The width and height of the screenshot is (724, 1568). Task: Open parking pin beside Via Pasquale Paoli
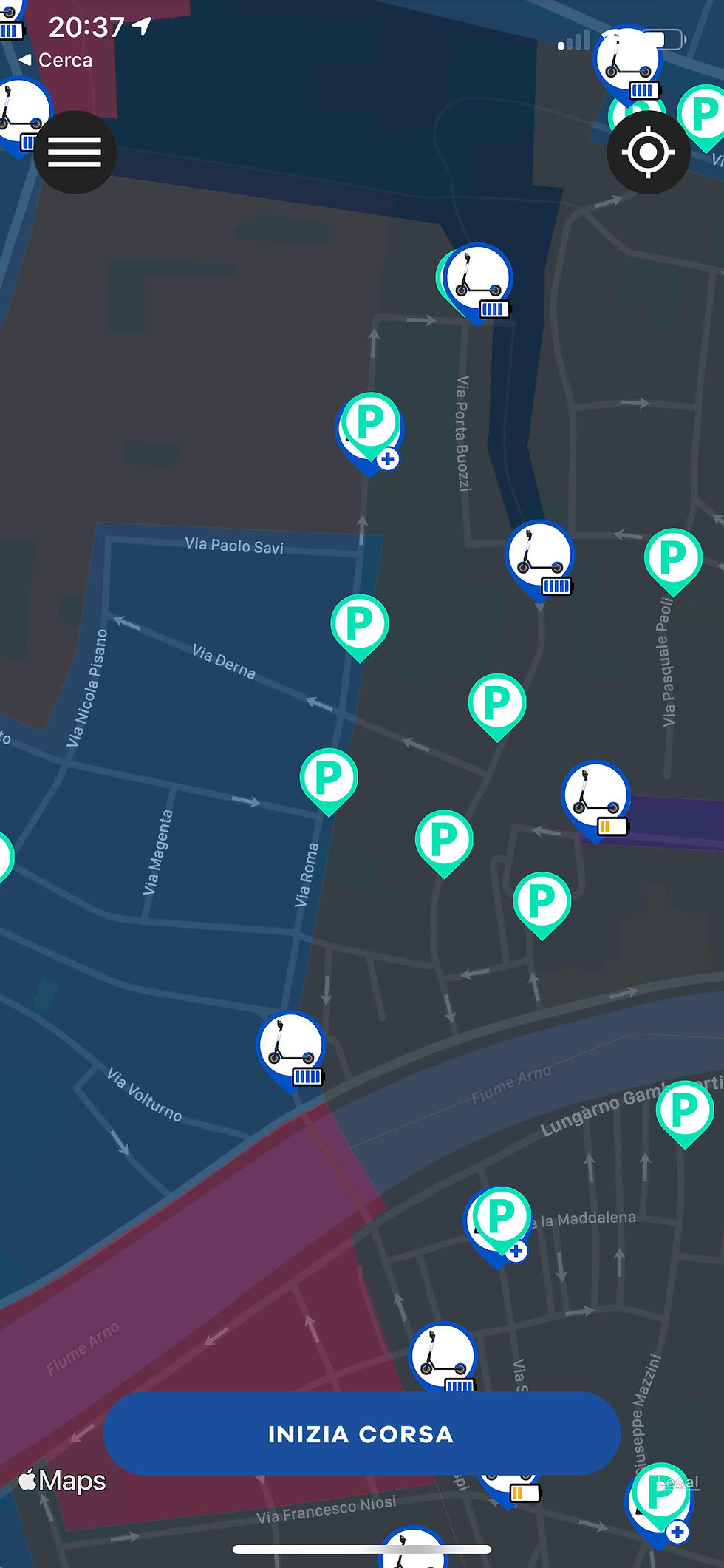[x=672, y=557]
